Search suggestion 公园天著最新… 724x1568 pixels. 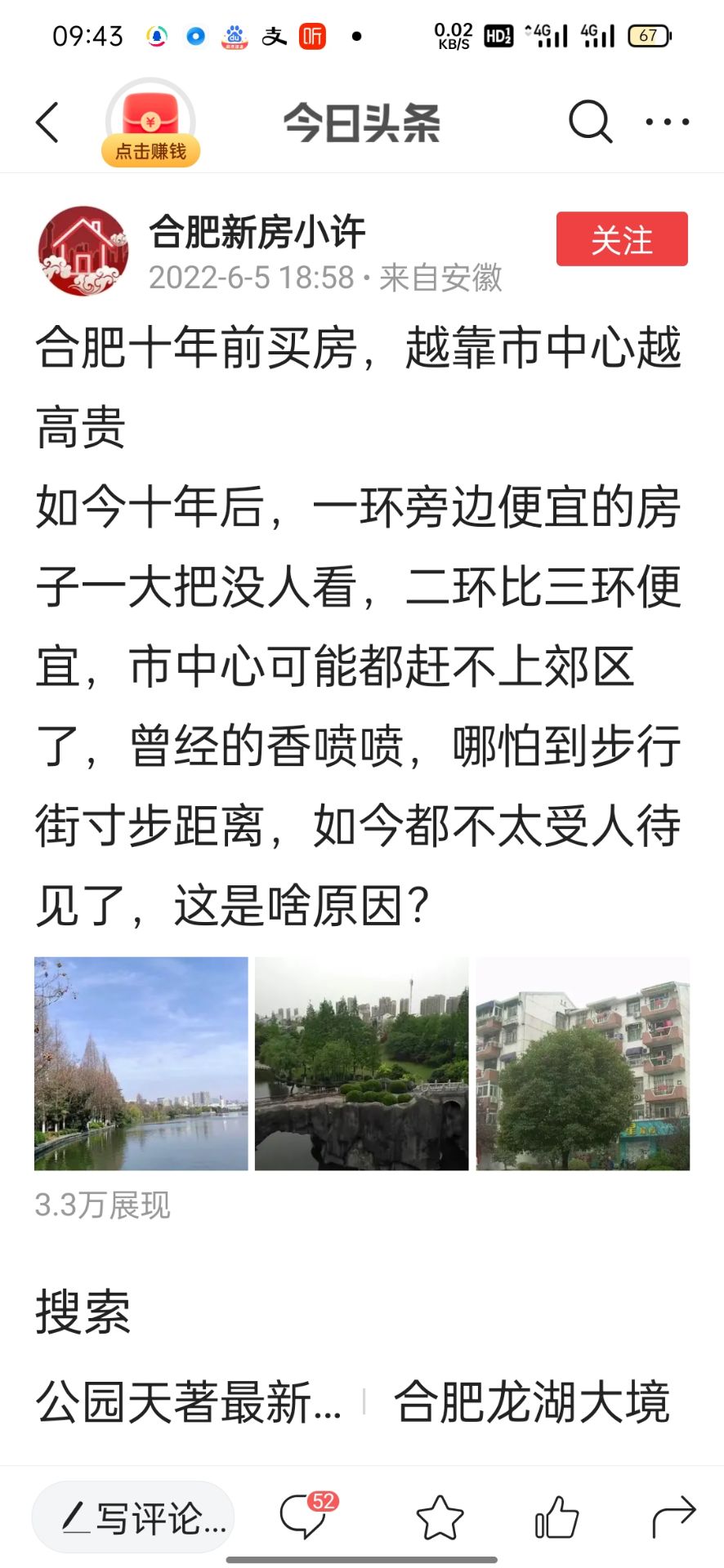(188, 1402)
